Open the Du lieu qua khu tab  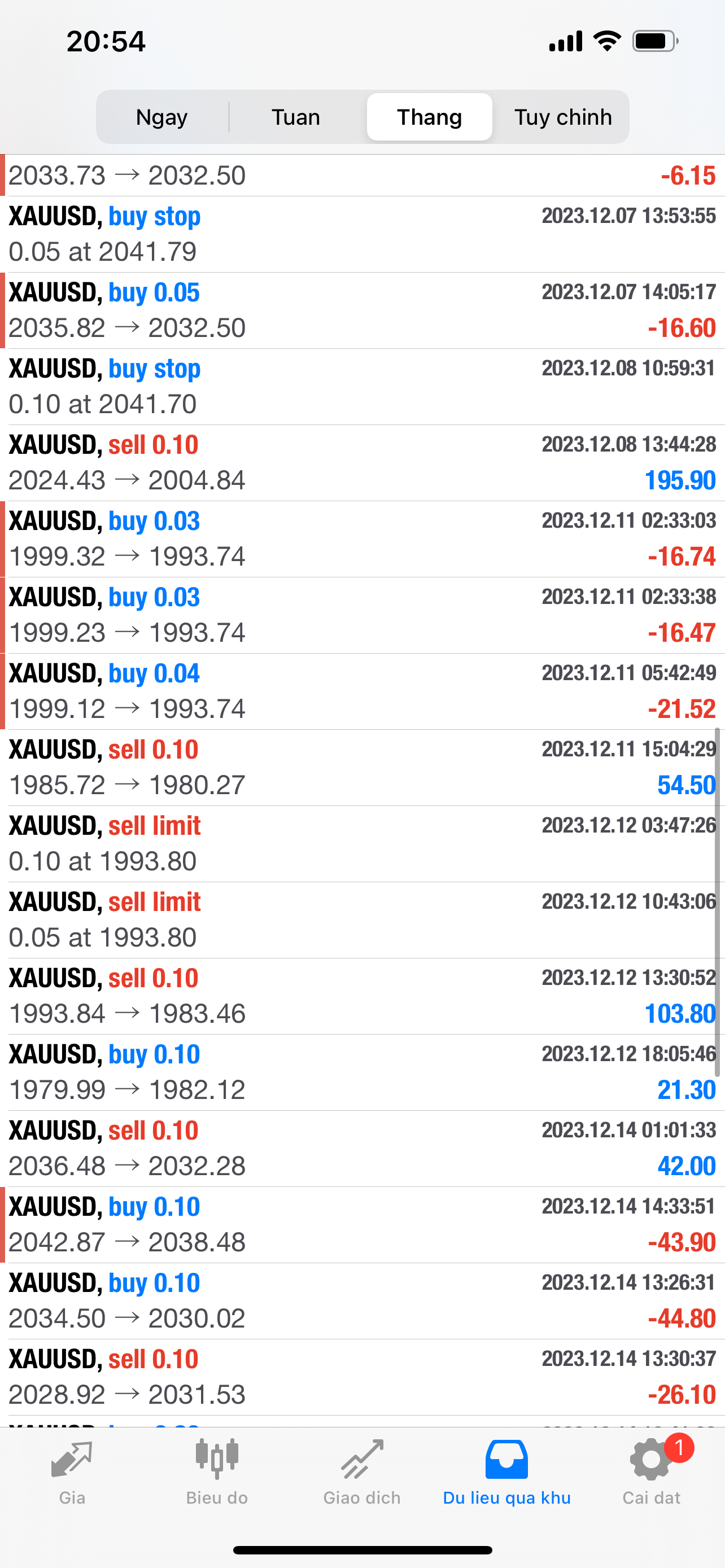(506, 1472)
